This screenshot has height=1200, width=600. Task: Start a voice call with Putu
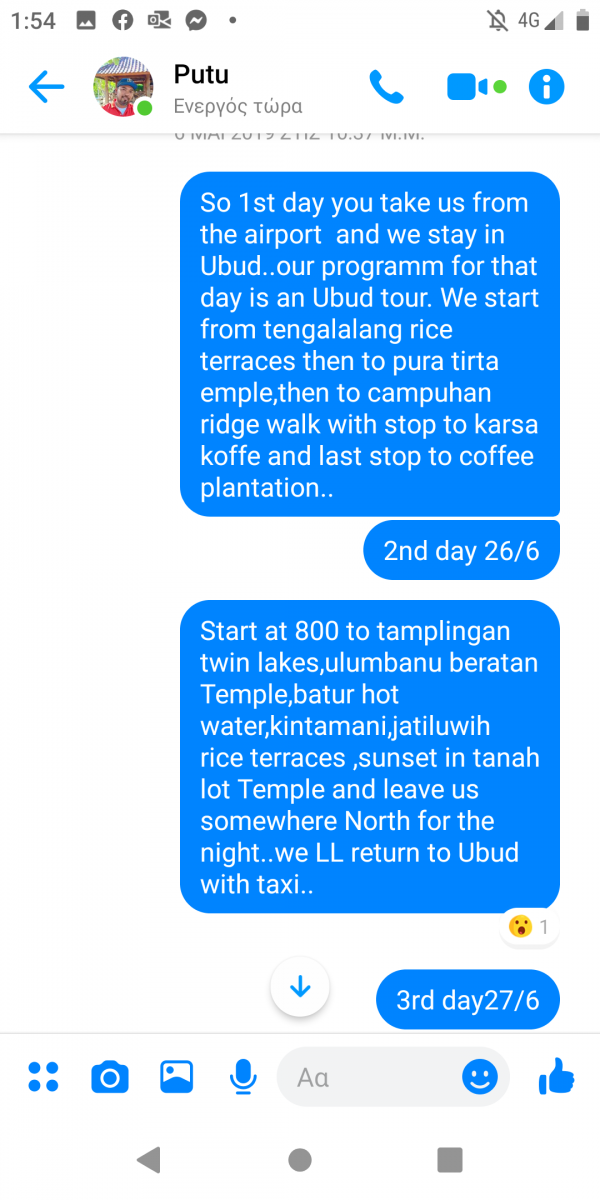pos(386,87)
